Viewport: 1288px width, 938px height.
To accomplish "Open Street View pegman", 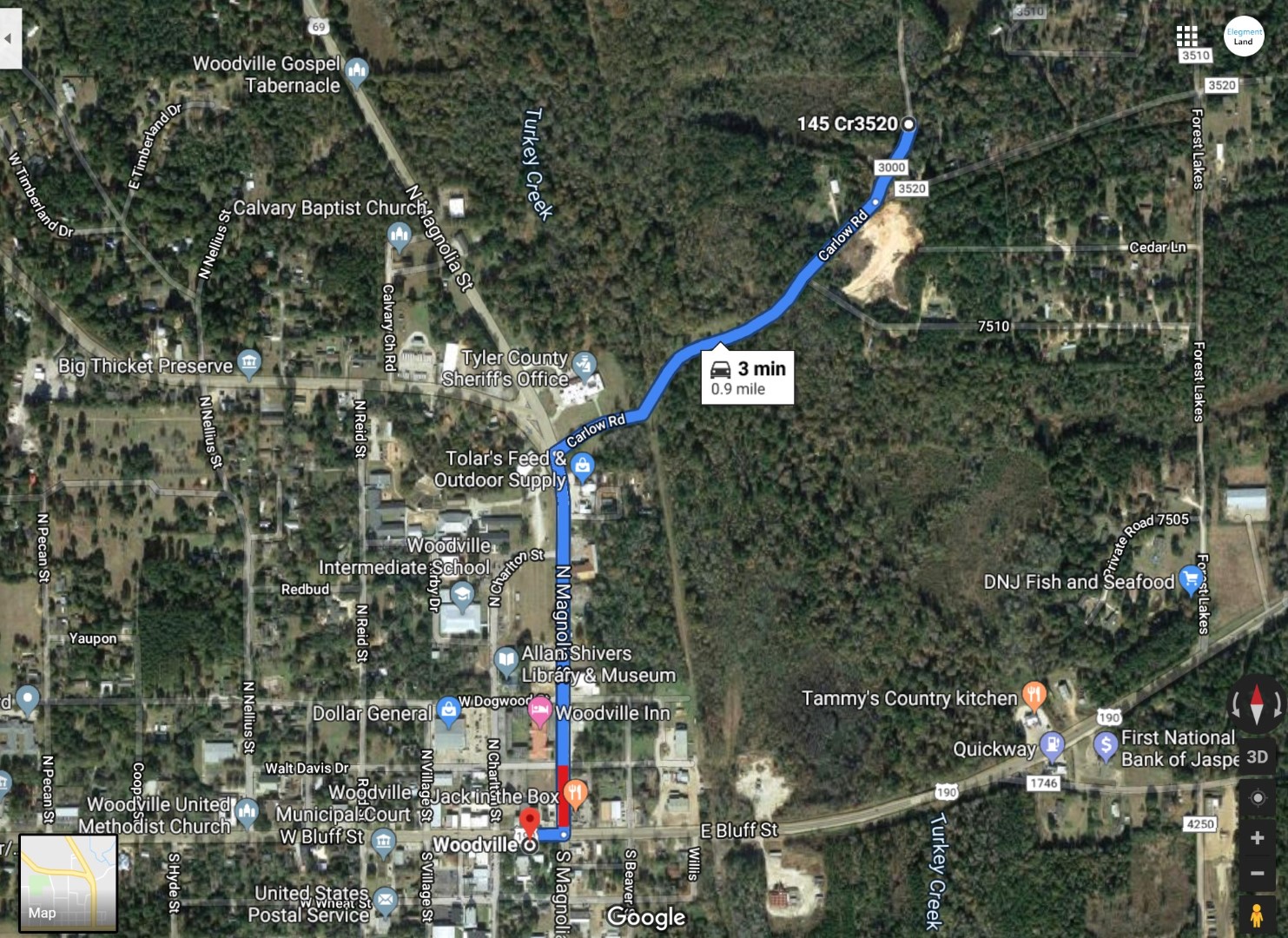I will point(1256,915).
